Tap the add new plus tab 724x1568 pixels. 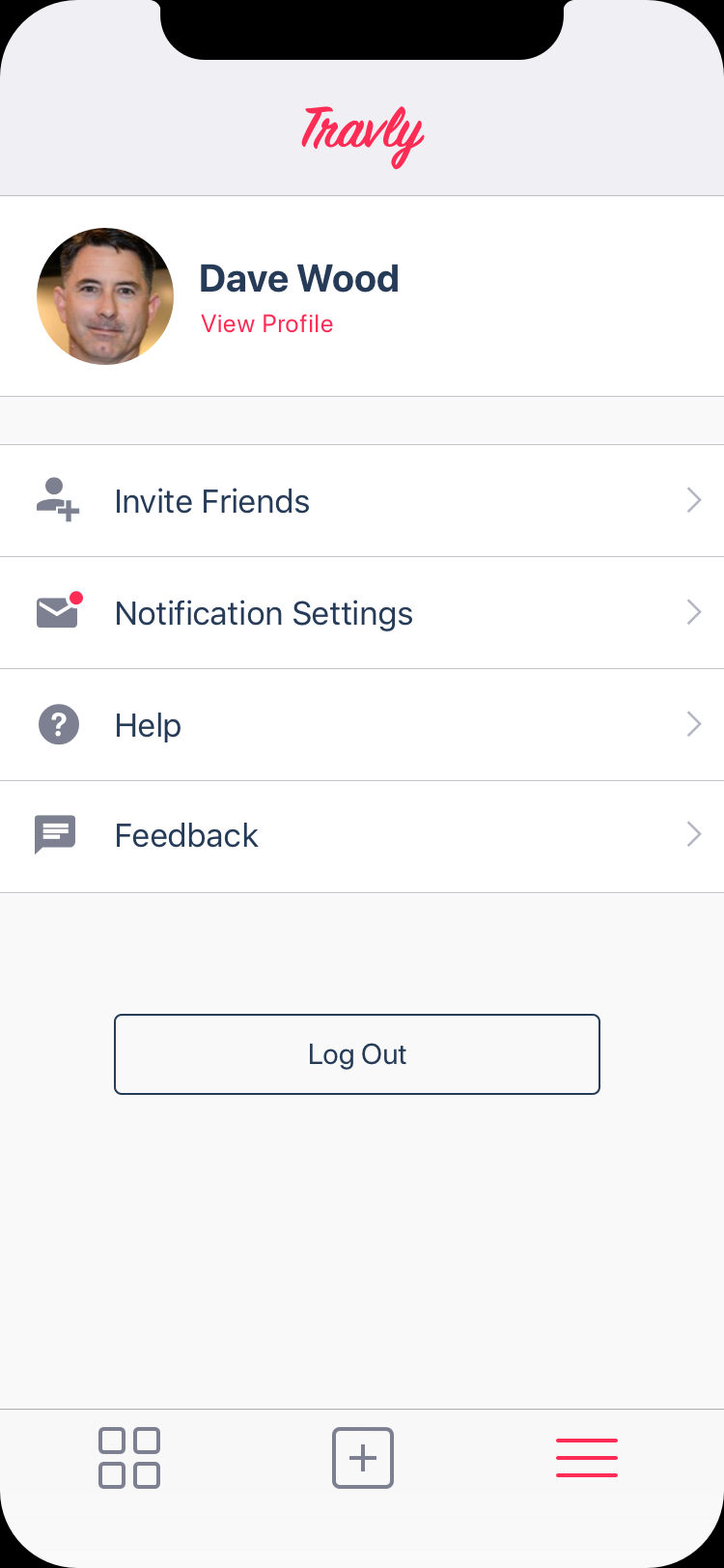(x=363, y=1458)
